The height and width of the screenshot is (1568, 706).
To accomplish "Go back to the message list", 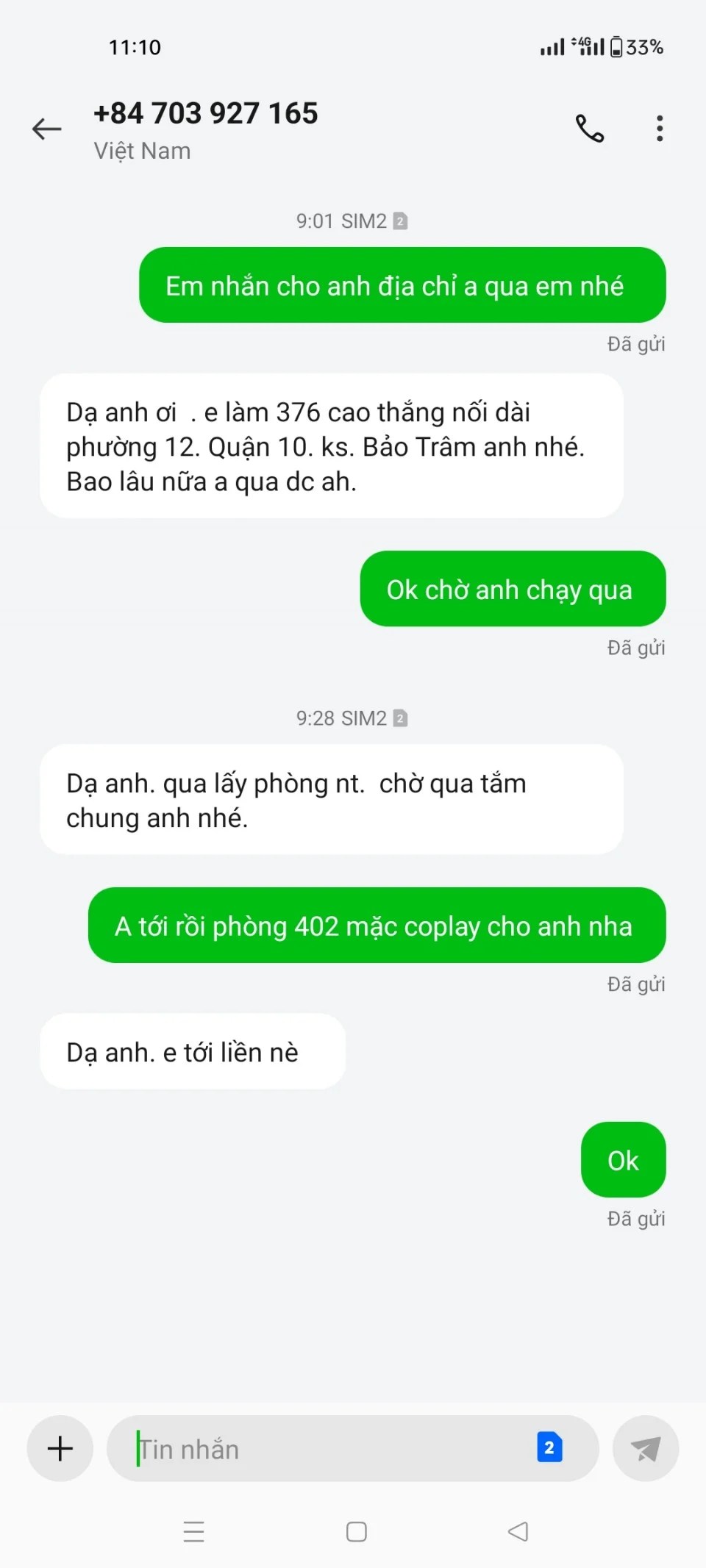I will (x=47, y=129).
